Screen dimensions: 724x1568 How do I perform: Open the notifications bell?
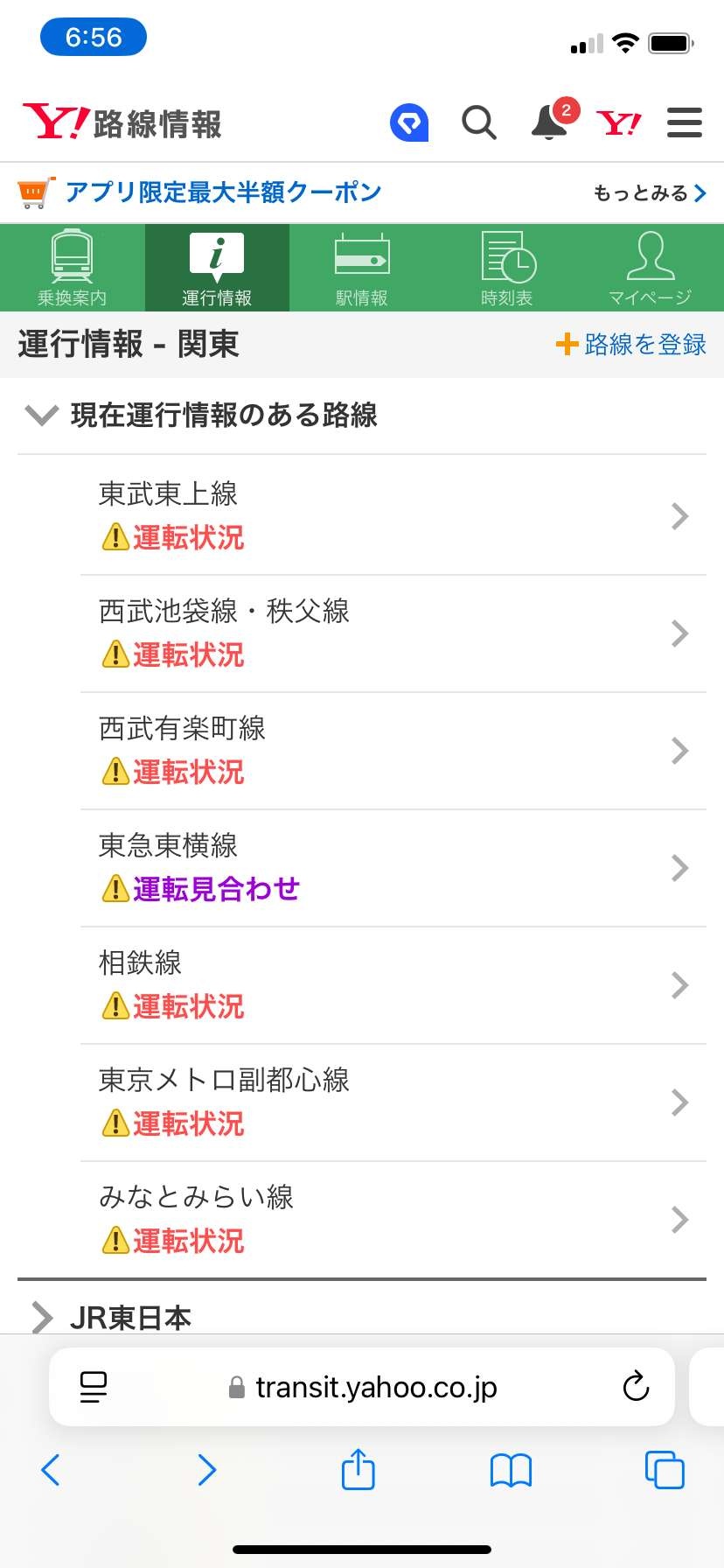(550, 122)
